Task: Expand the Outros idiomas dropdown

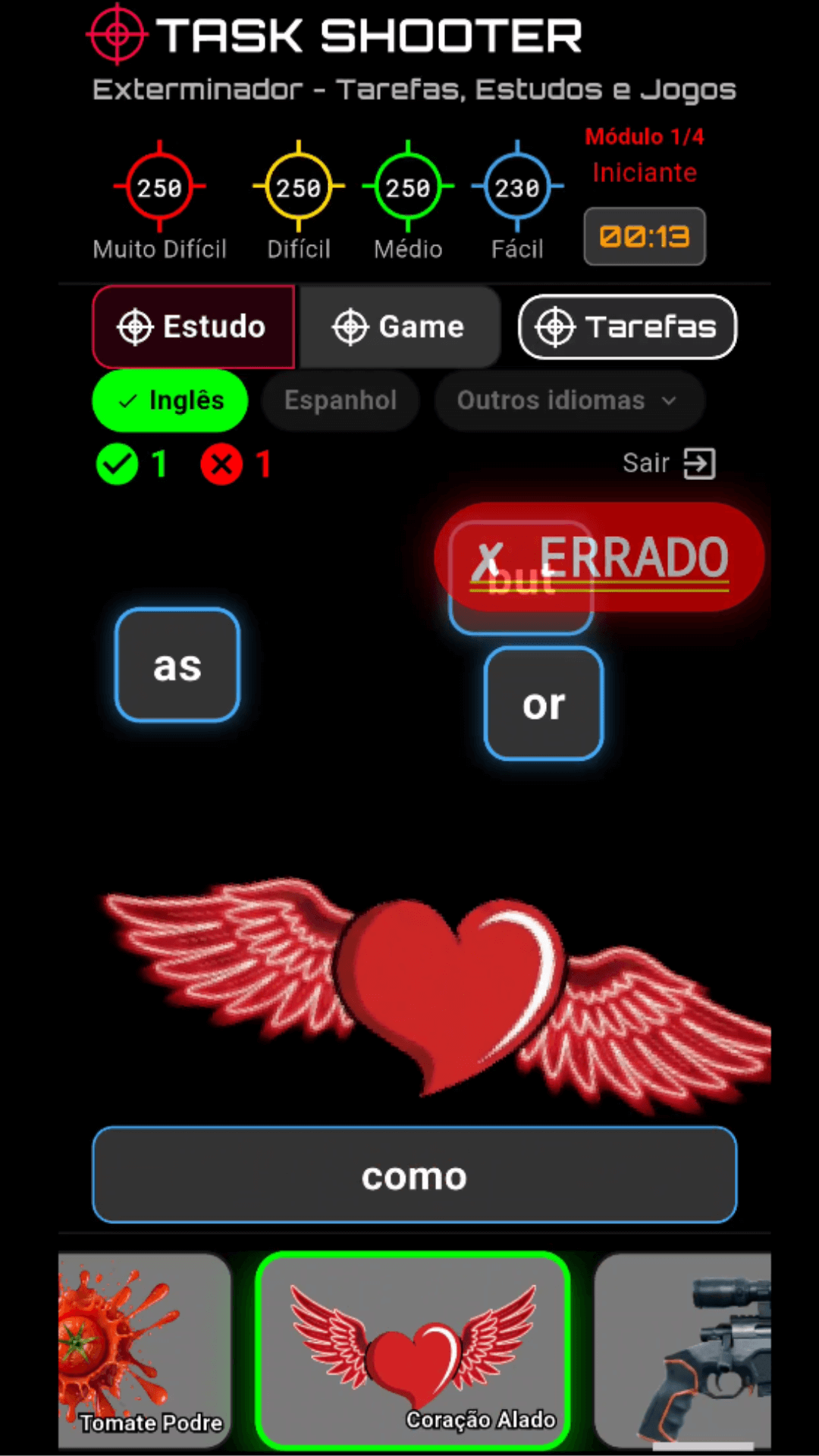Action: point(567,400)
